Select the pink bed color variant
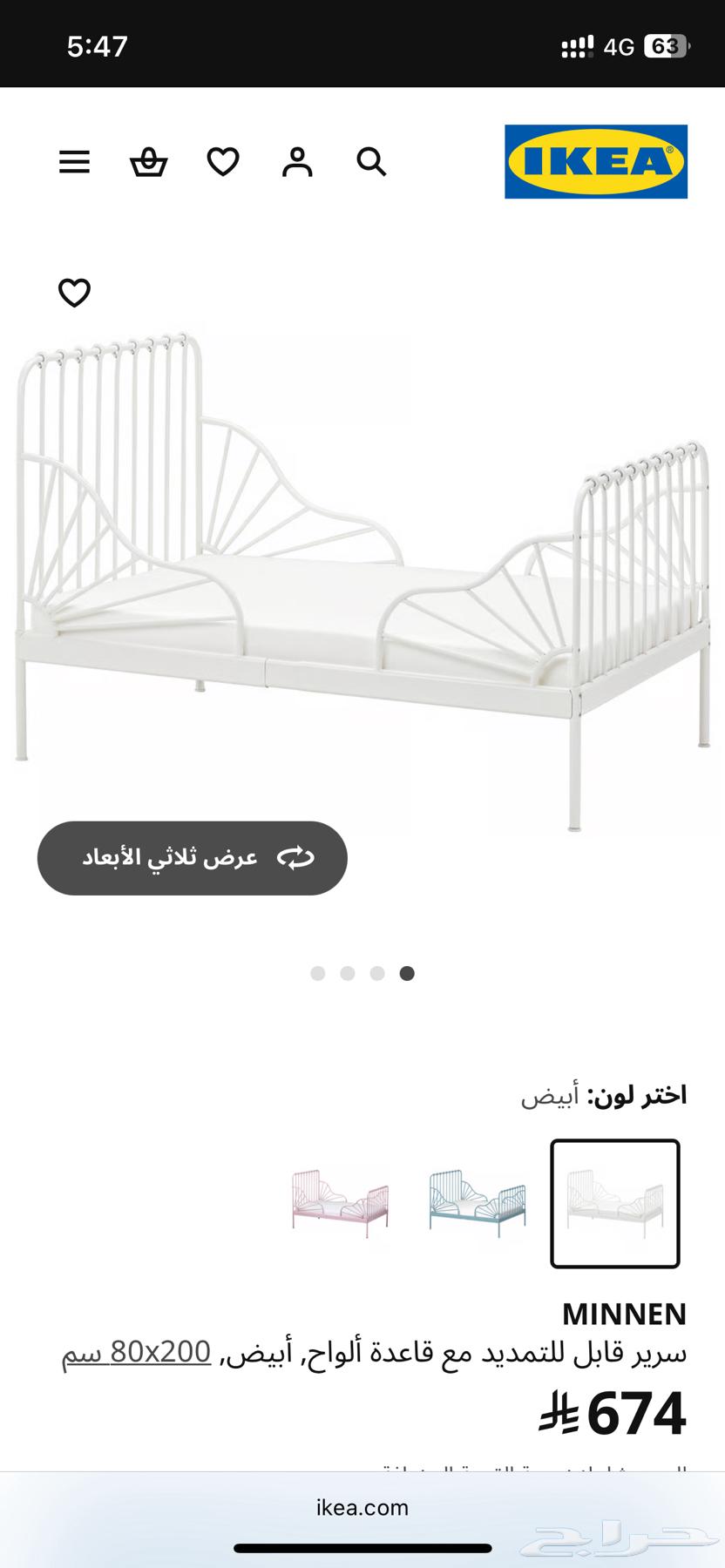The height and width of the screenshot is (1568, 725). click(x=338, y=1205)
